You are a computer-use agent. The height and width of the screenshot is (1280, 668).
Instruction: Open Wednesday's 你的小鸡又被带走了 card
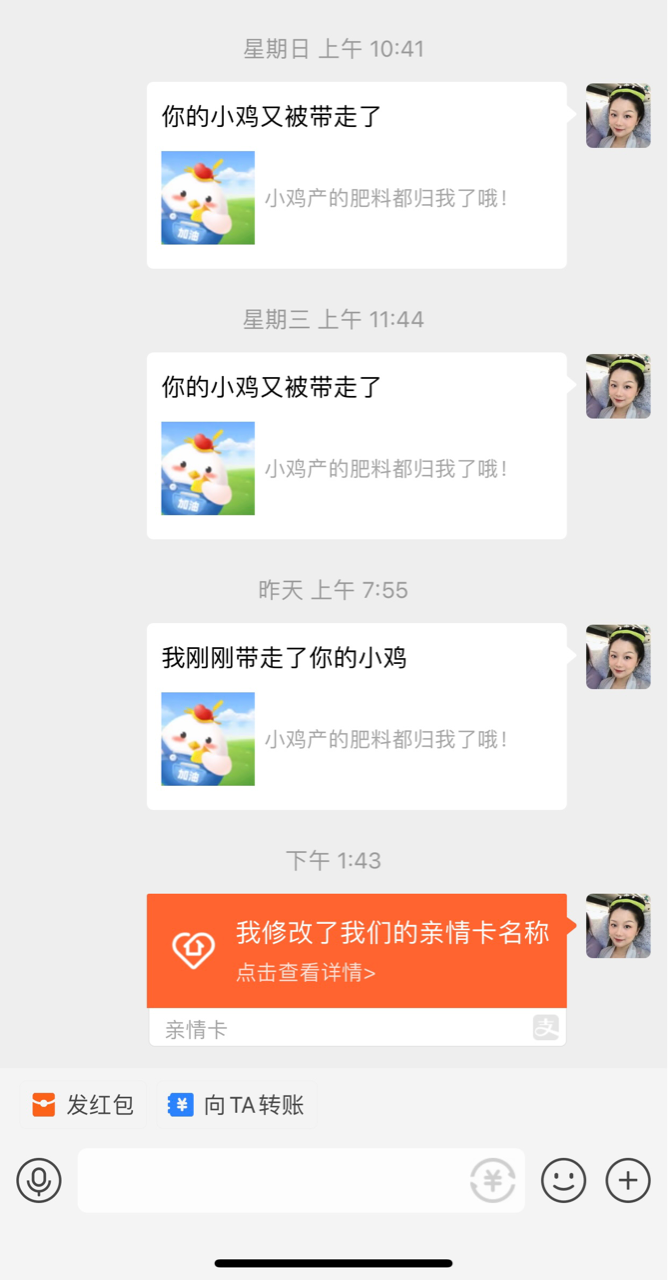(x=357, y=446)
